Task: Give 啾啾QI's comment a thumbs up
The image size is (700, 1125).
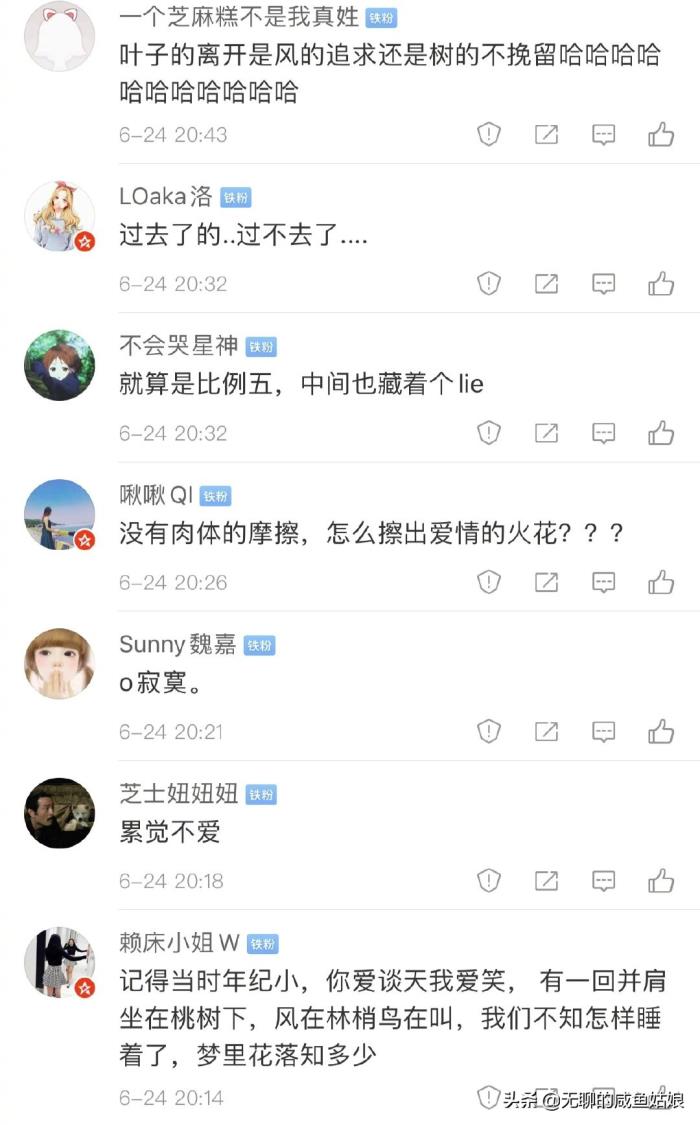Action: pyautogui.click(x=661, y=582)
